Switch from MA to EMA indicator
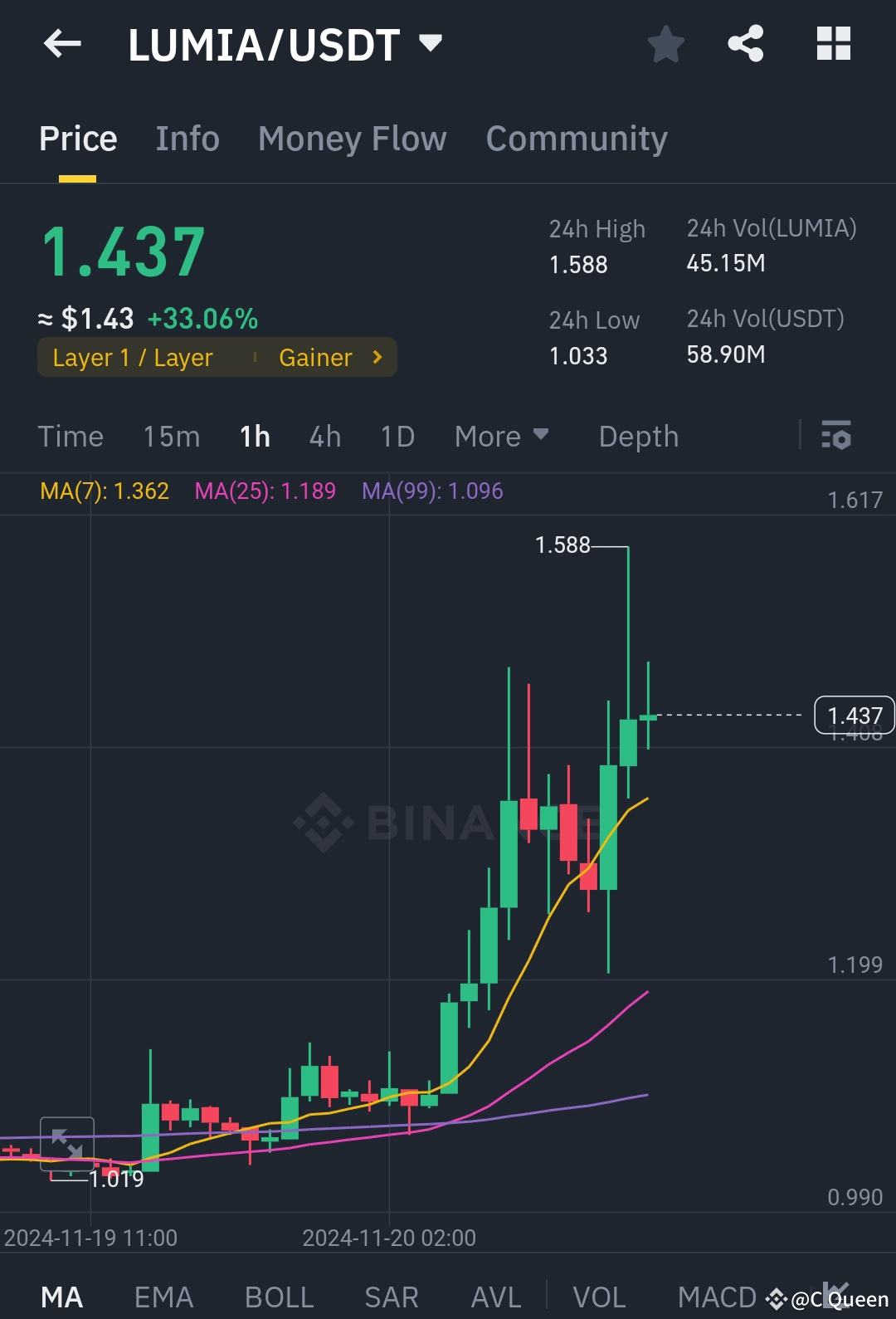The height and width of the screenshot is (1319, 896). (163, 1296)
